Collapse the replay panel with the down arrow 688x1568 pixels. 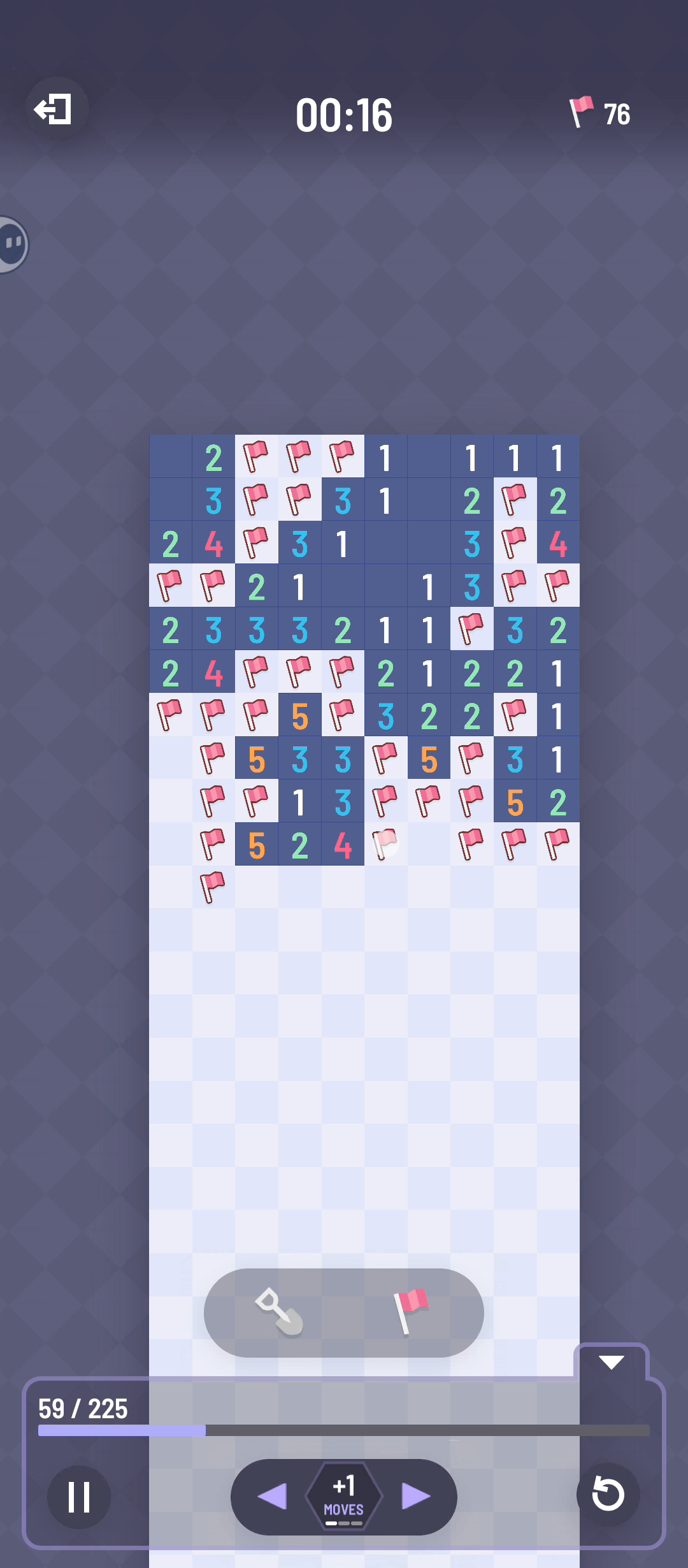click(612, 1362)
